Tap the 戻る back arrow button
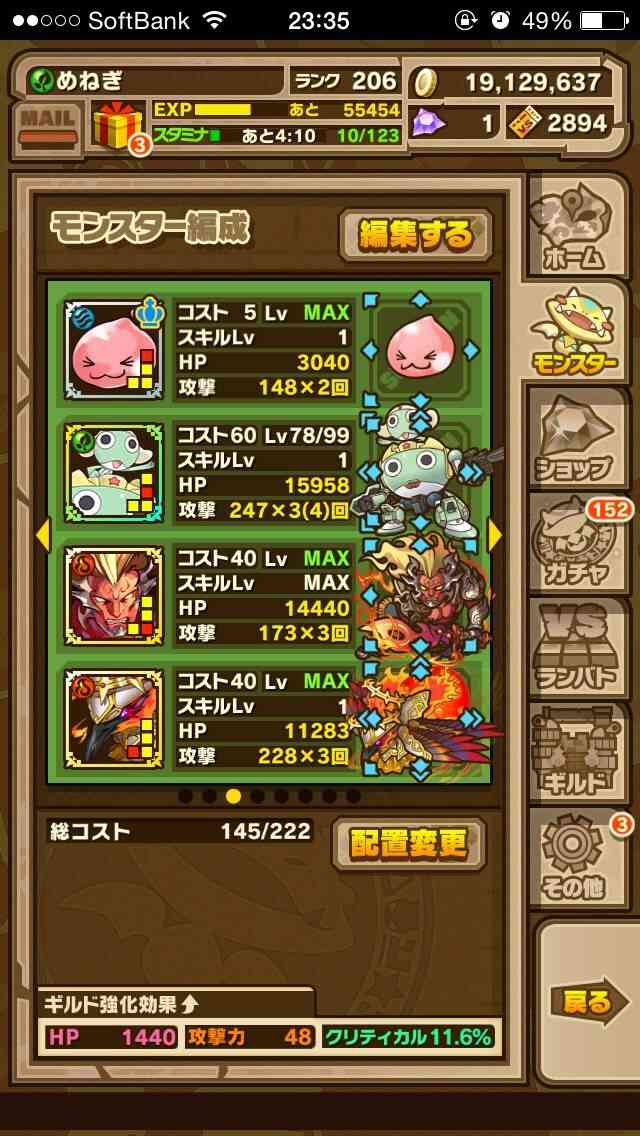Screen dimensions: 640x1136 click(x=590, y=1002)
